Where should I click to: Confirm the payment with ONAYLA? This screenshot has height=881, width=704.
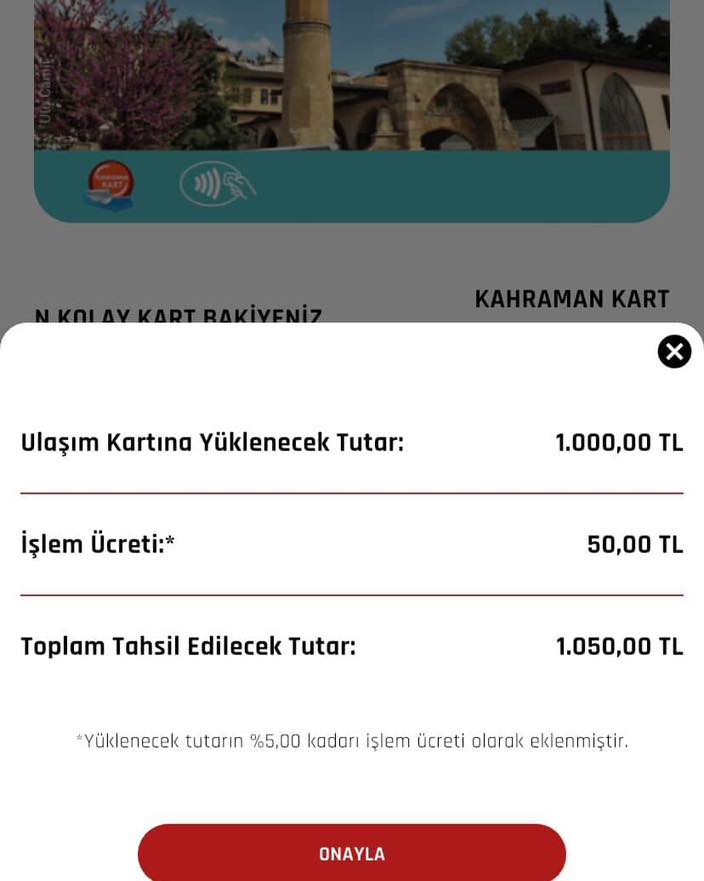352,853
